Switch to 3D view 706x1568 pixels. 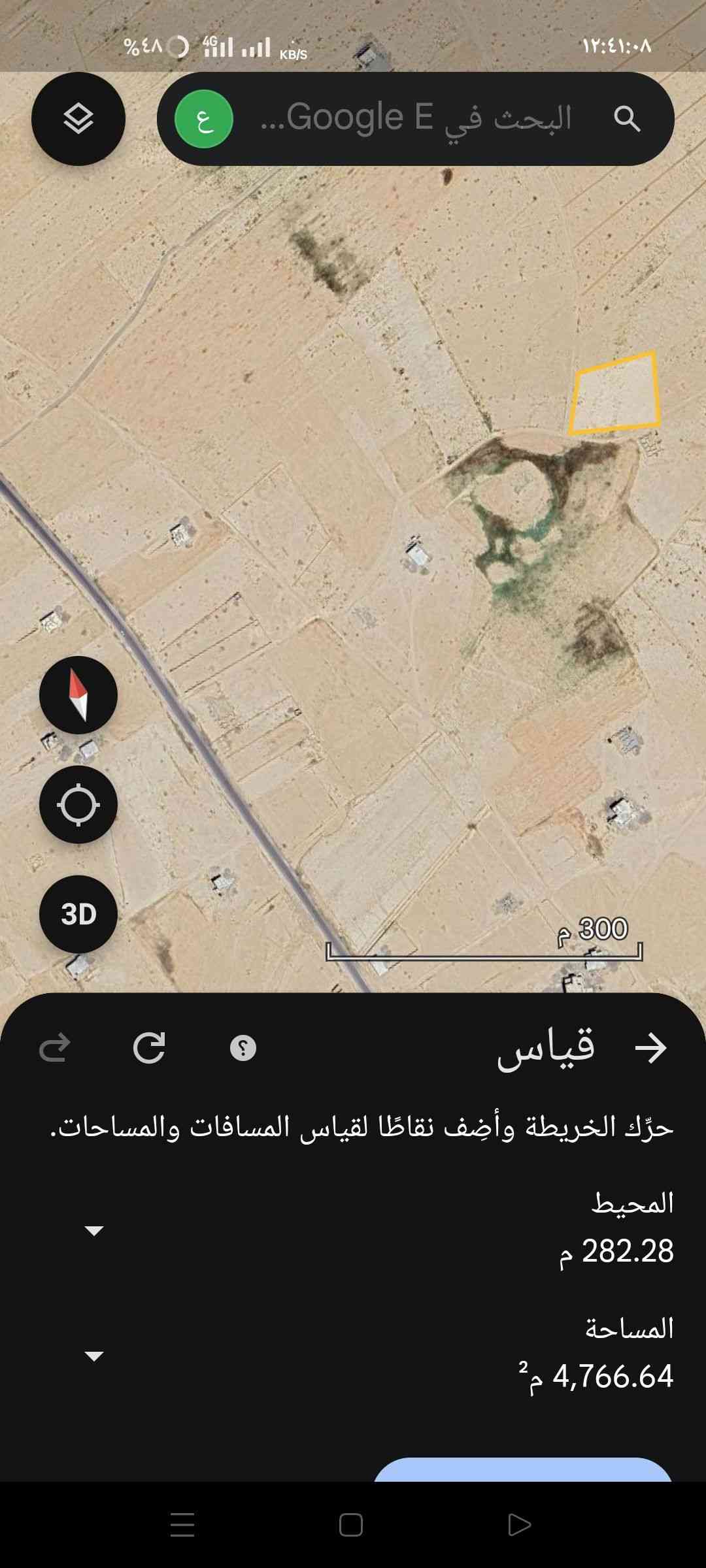point(78,914)
